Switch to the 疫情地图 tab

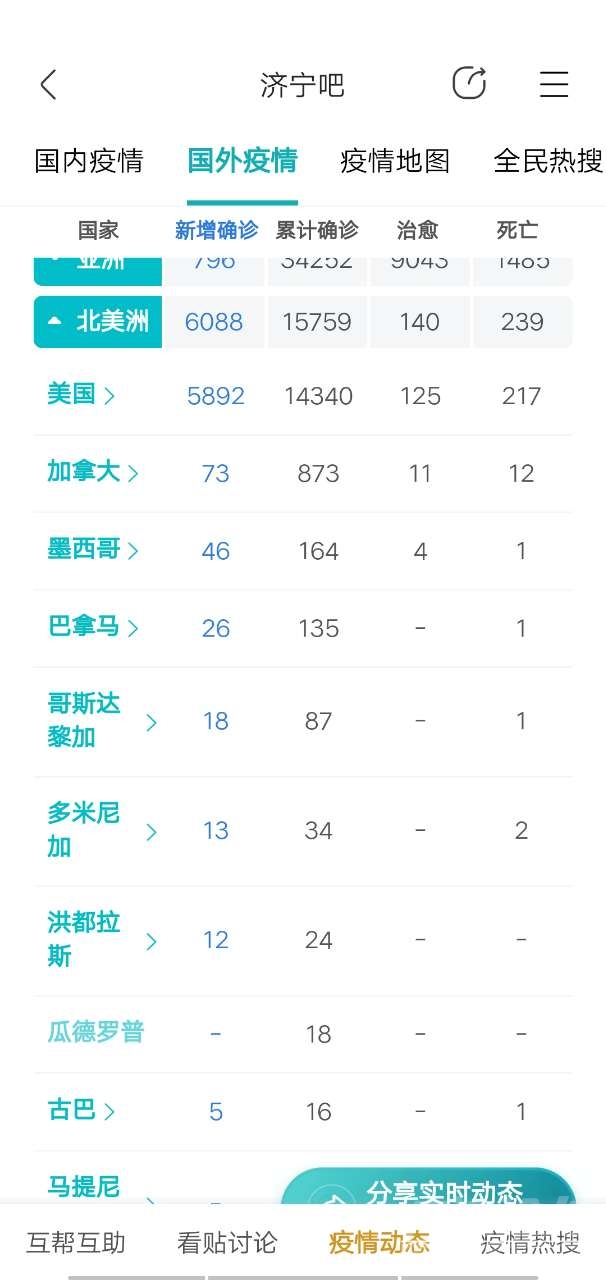tap(395, 161)
